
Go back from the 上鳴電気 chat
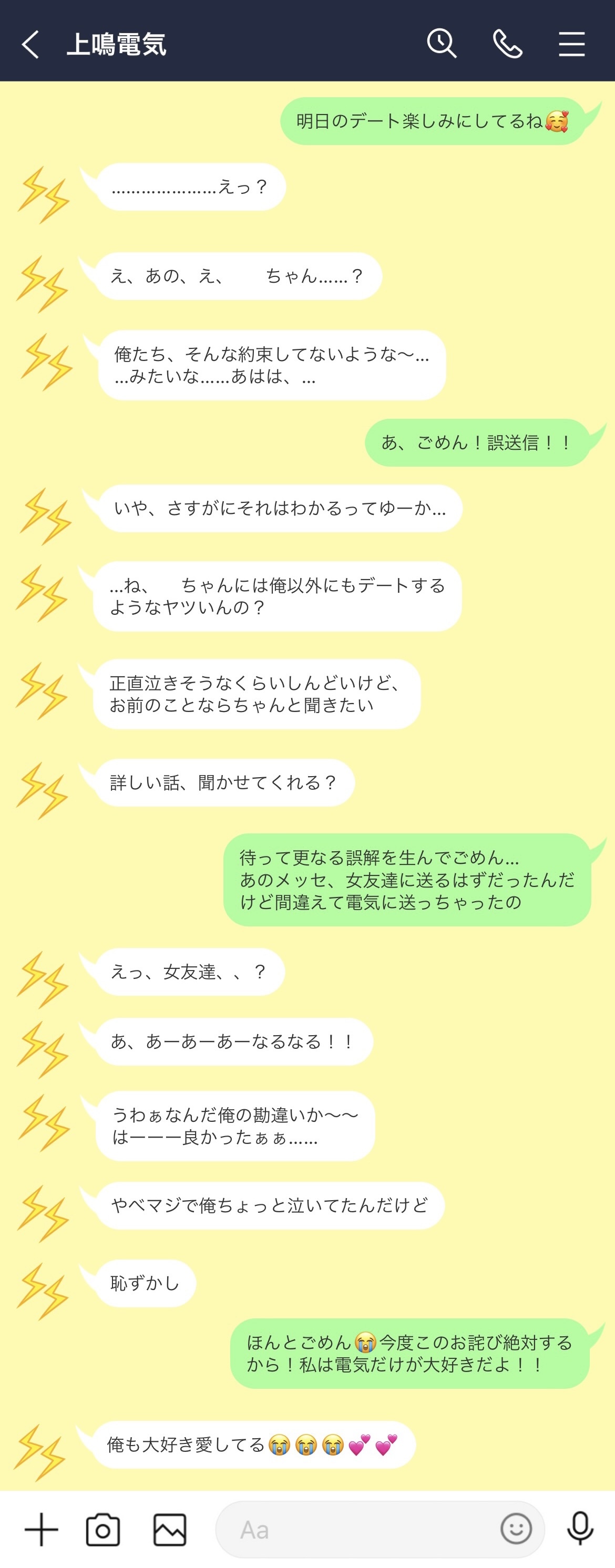click(30, 45)
